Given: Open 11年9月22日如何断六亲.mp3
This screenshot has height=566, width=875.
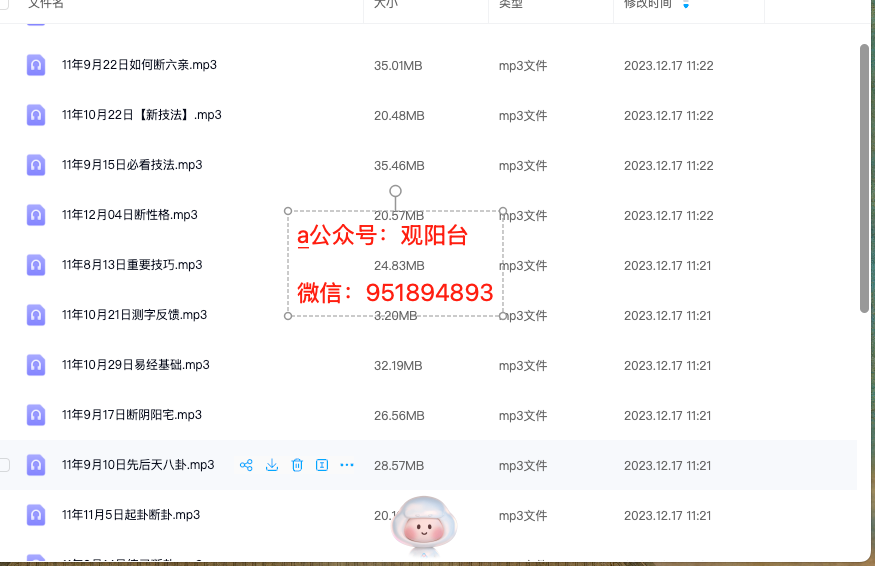Looking at the screenshot, I should click(139, 65).
